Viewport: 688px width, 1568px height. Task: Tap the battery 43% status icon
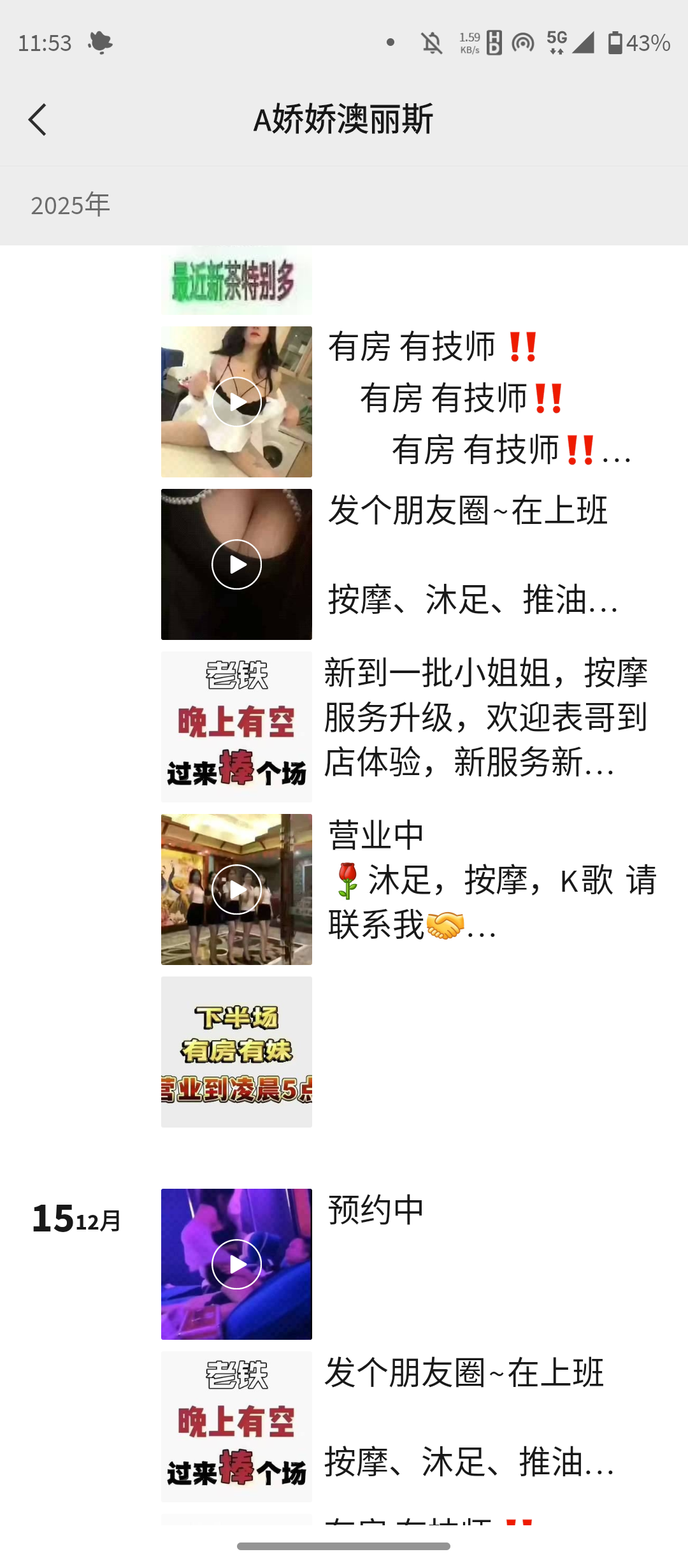637,43
